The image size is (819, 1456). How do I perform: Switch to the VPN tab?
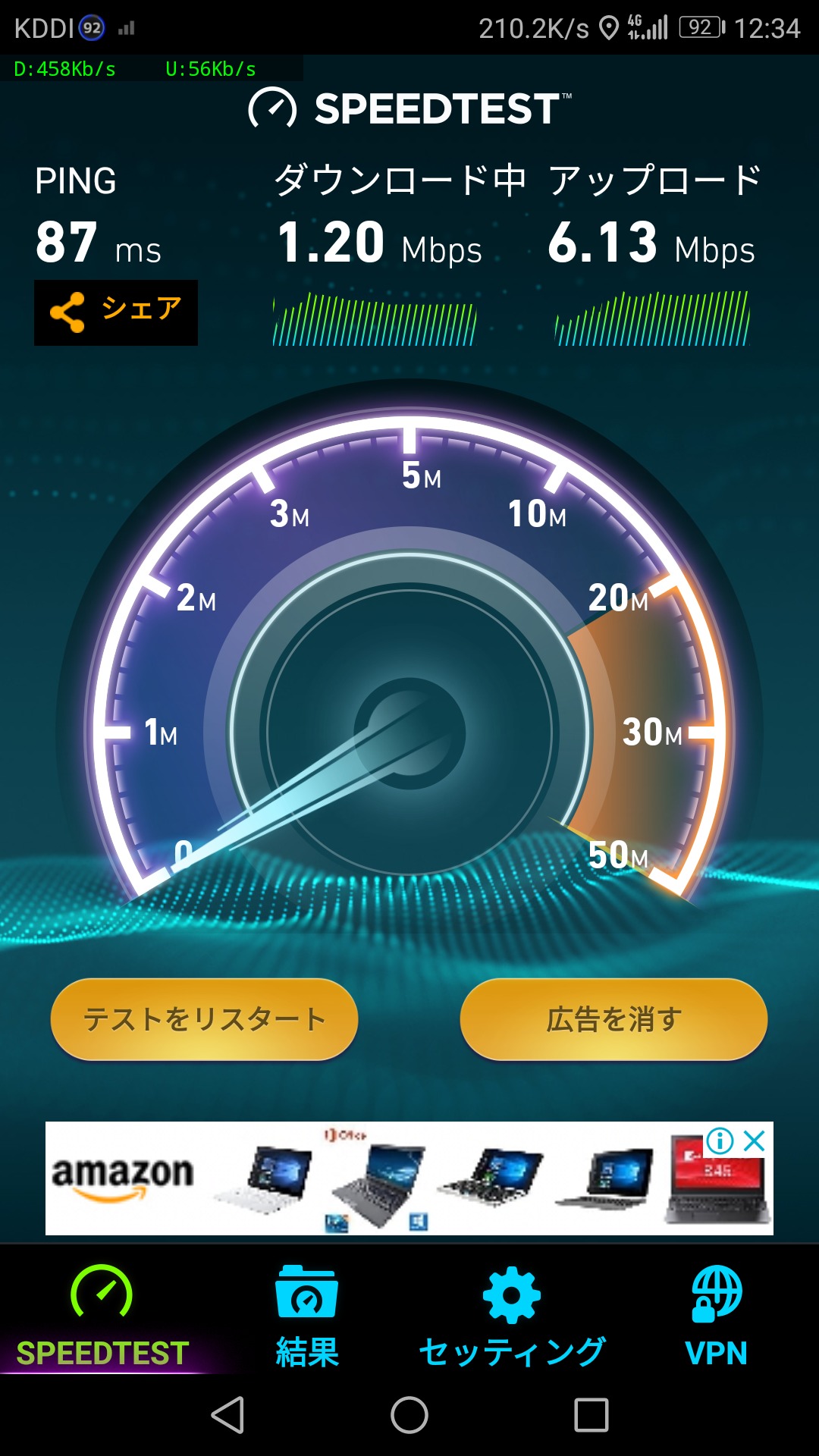tap(716, 1316)
